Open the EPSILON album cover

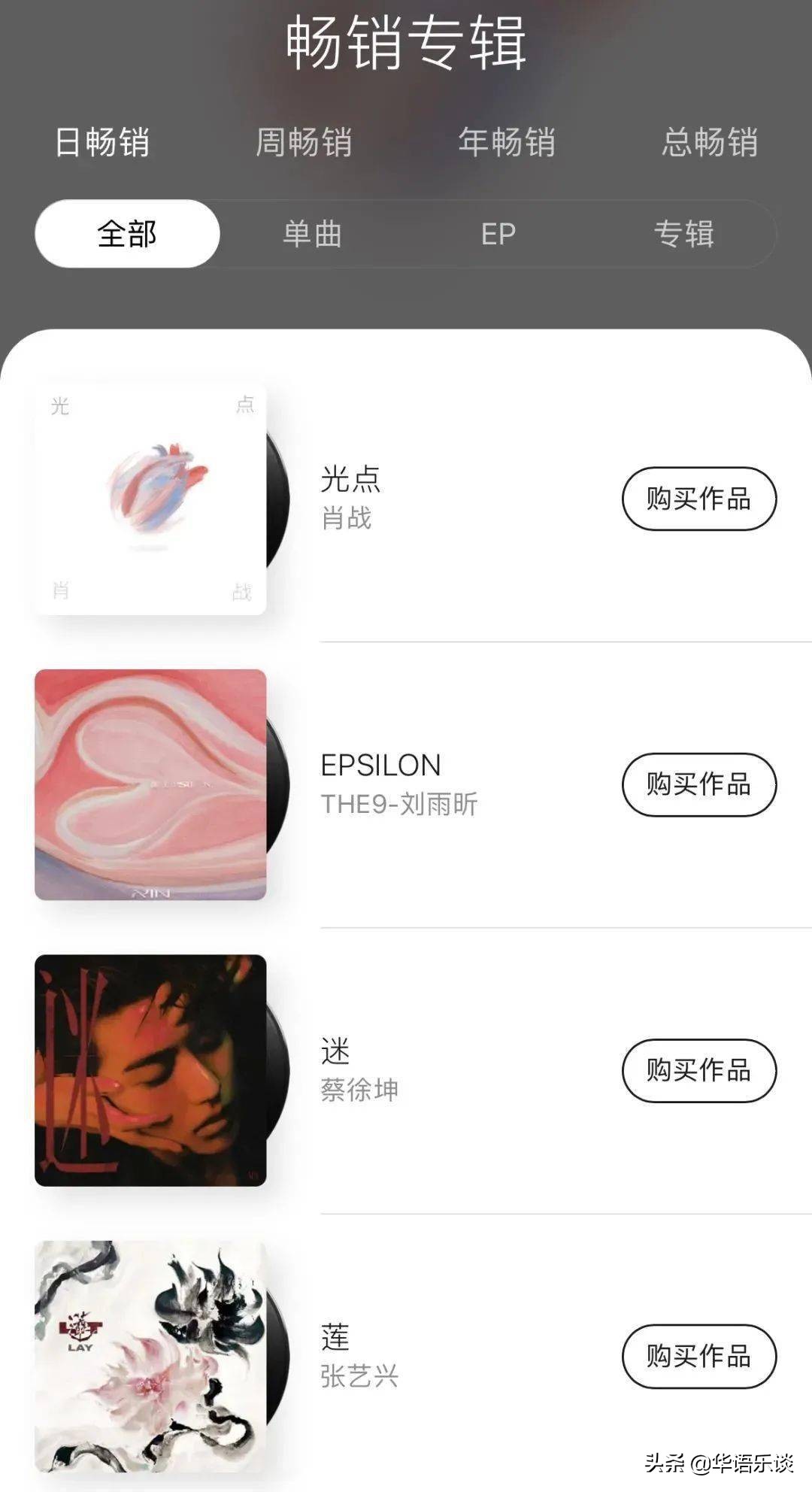click(150, 785)
